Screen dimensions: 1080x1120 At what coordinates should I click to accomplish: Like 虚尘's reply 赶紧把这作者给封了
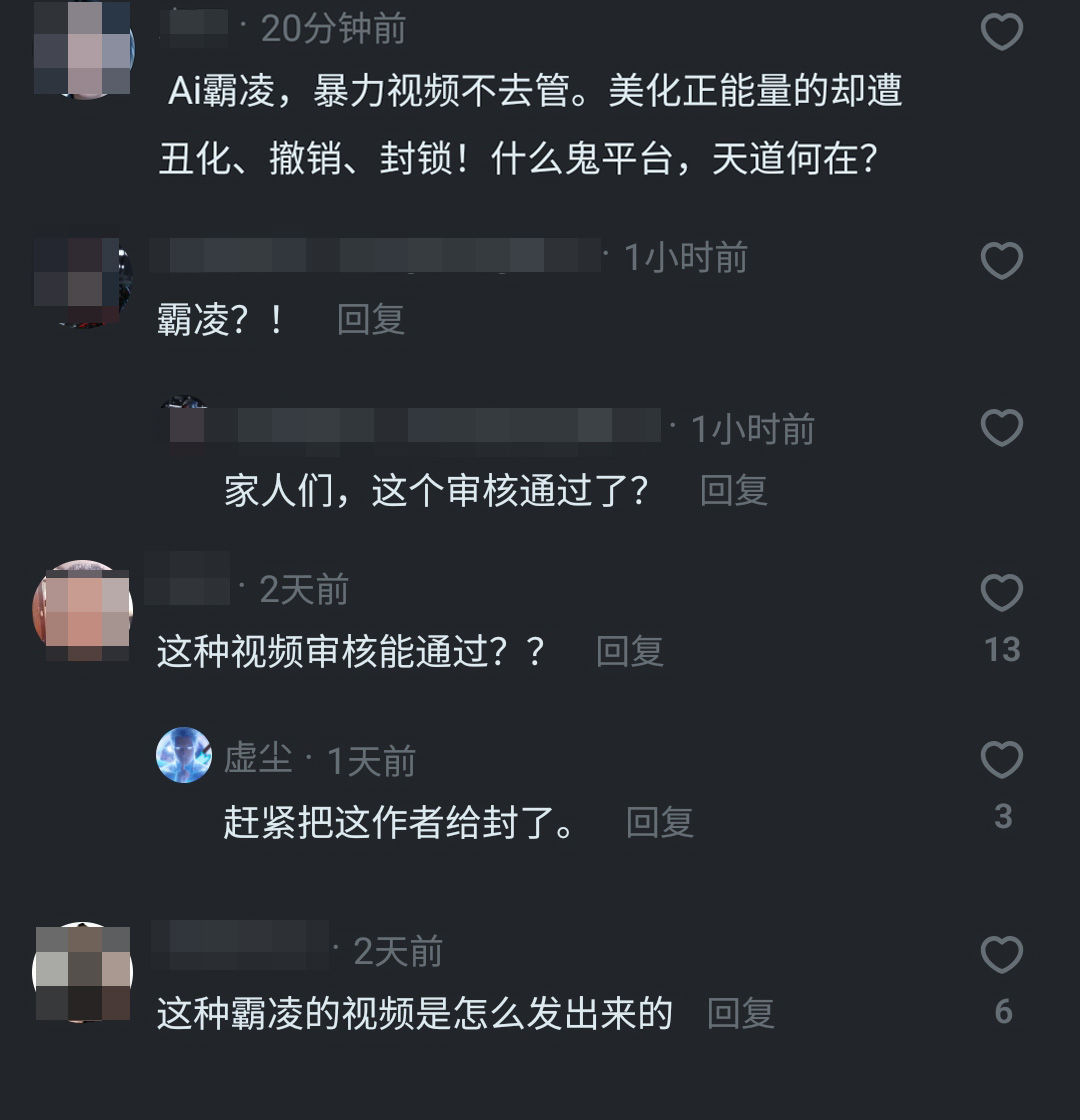(1001, 761)
